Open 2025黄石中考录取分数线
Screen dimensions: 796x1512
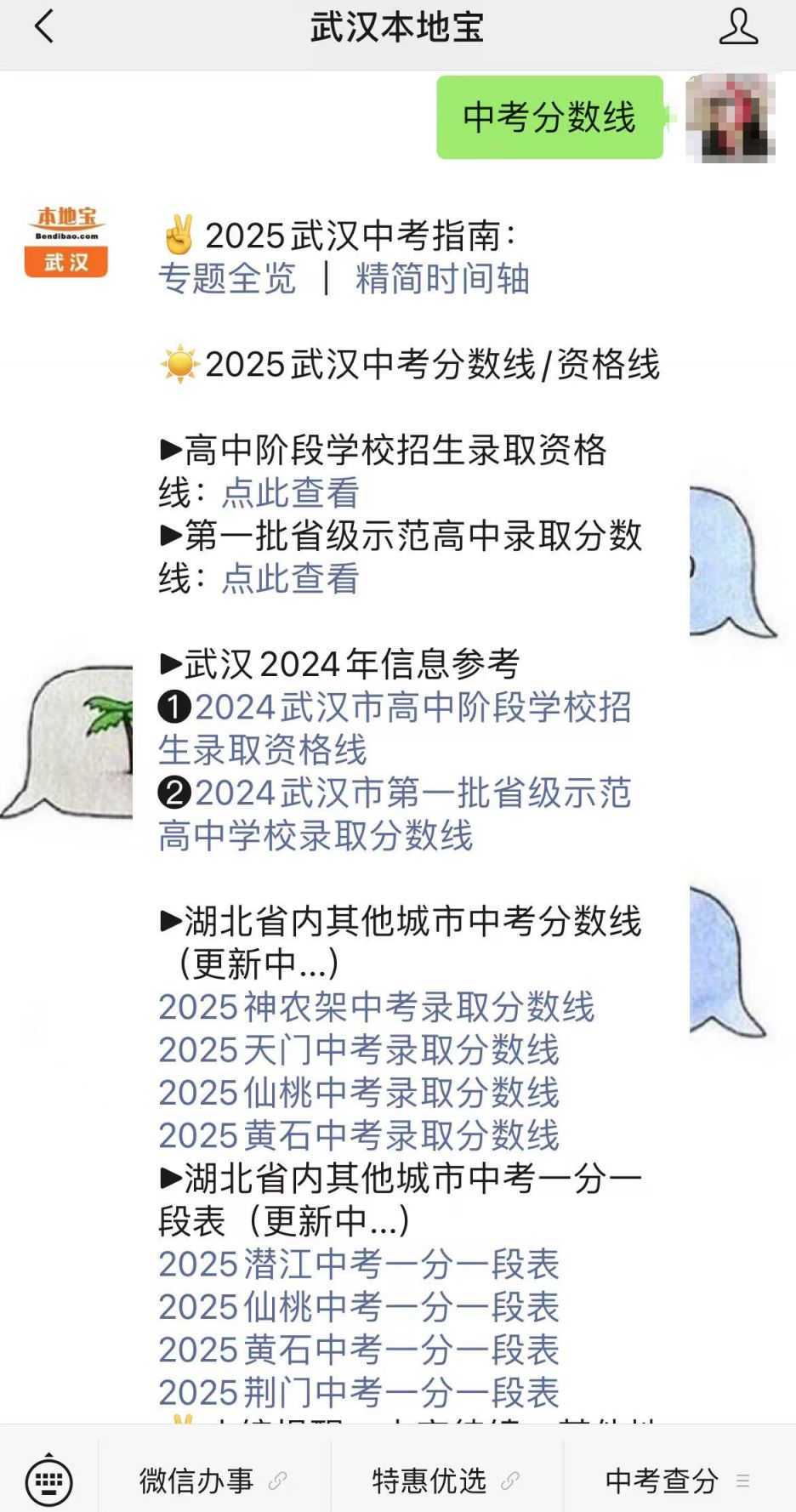(x=358, y=1136)
